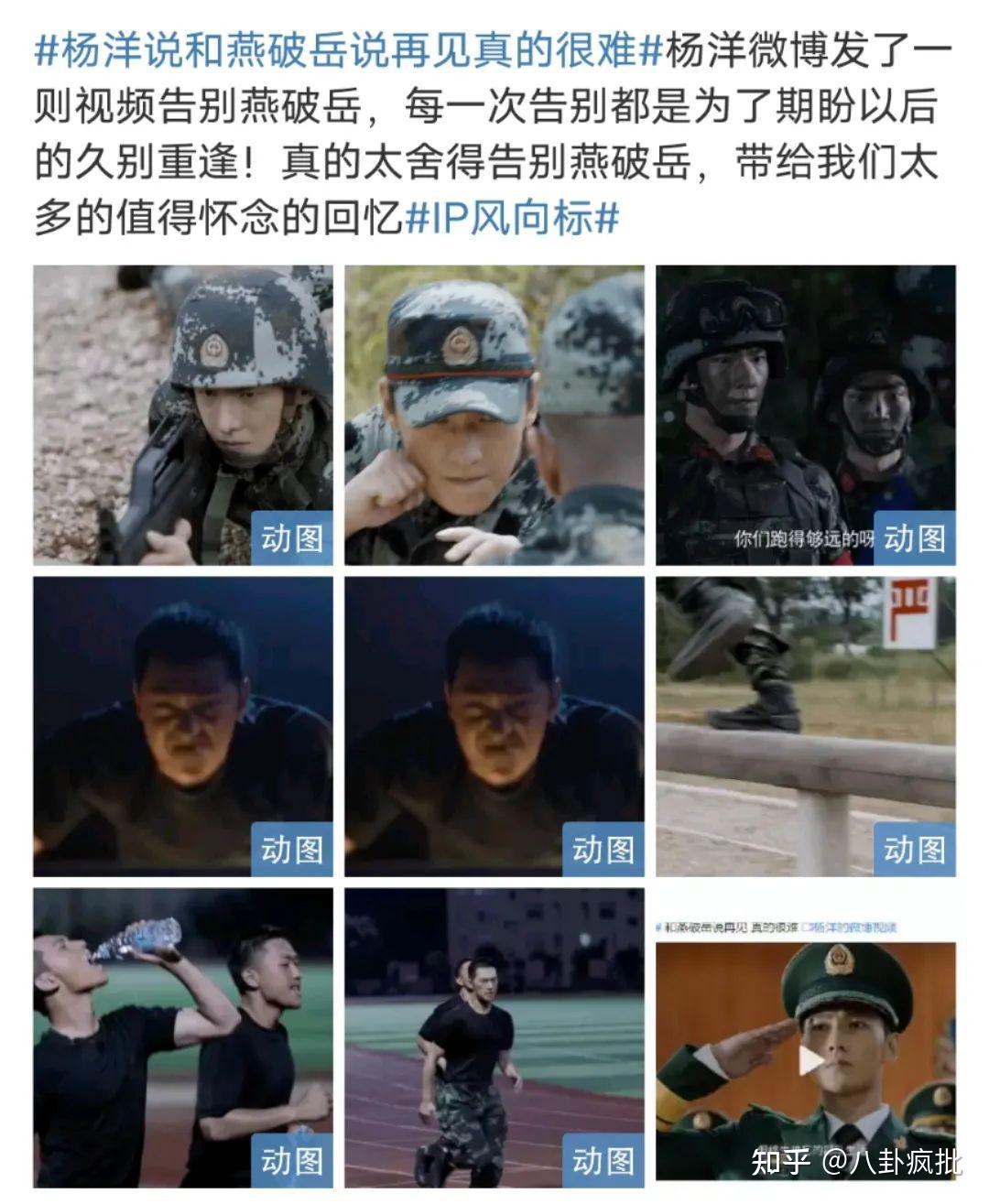Open the GIF of the man drinking bottled water

pos(183,1036)
